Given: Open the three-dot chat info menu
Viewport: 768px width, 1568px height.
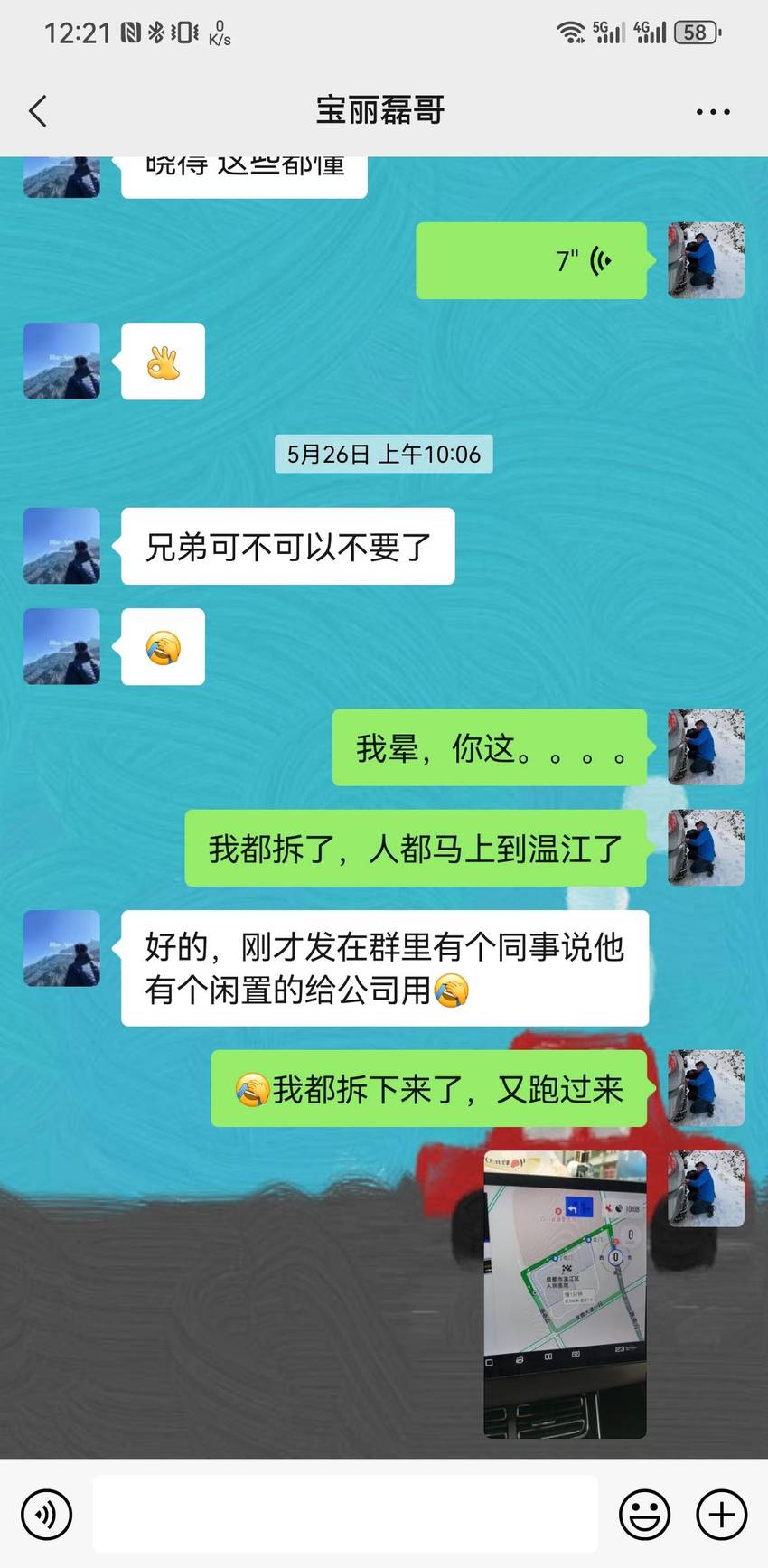Looking at the screenshot, I should (713, 112).
